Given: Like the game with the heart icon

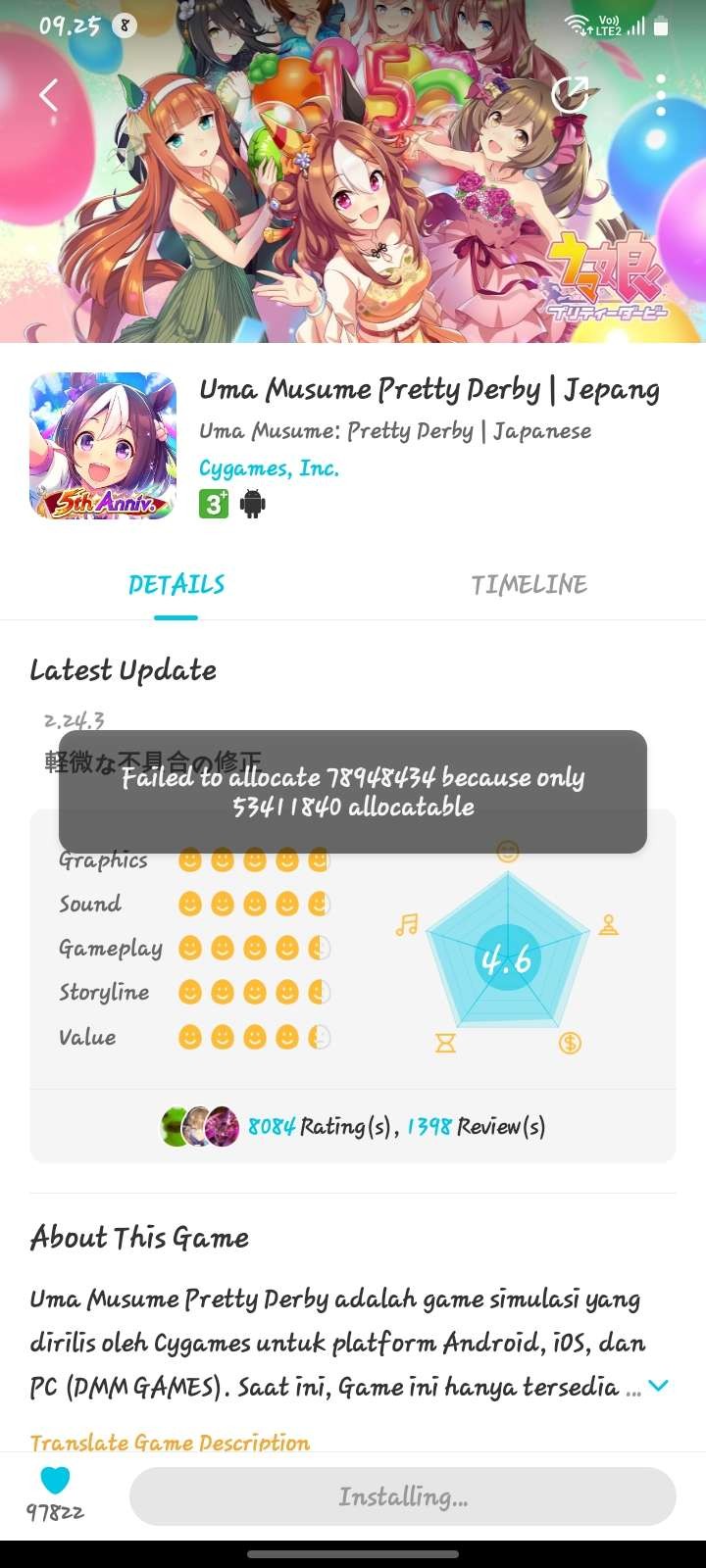Looking at the screenshot, I should click(55, 1481).
